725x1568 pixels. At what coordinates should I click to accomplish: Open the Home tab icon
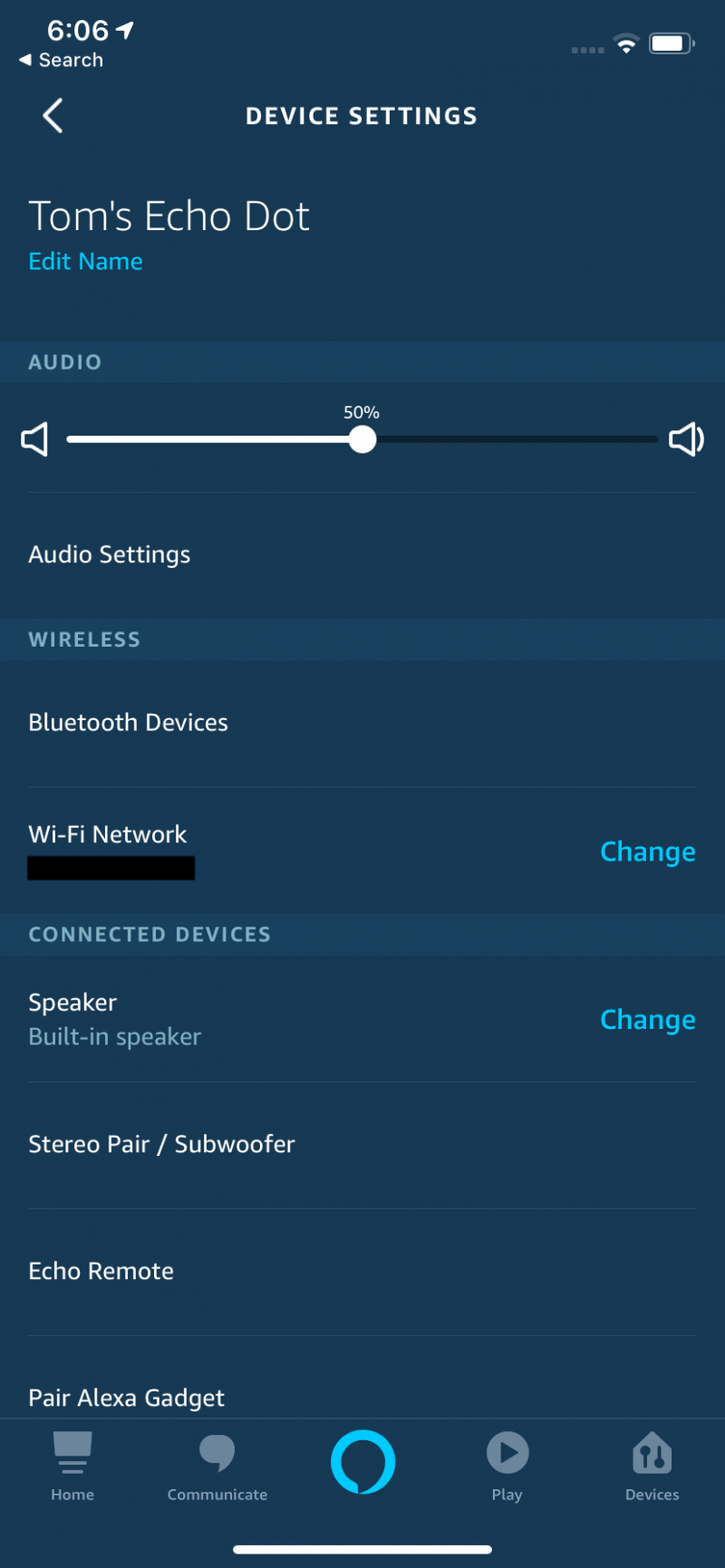(72, 1466)
